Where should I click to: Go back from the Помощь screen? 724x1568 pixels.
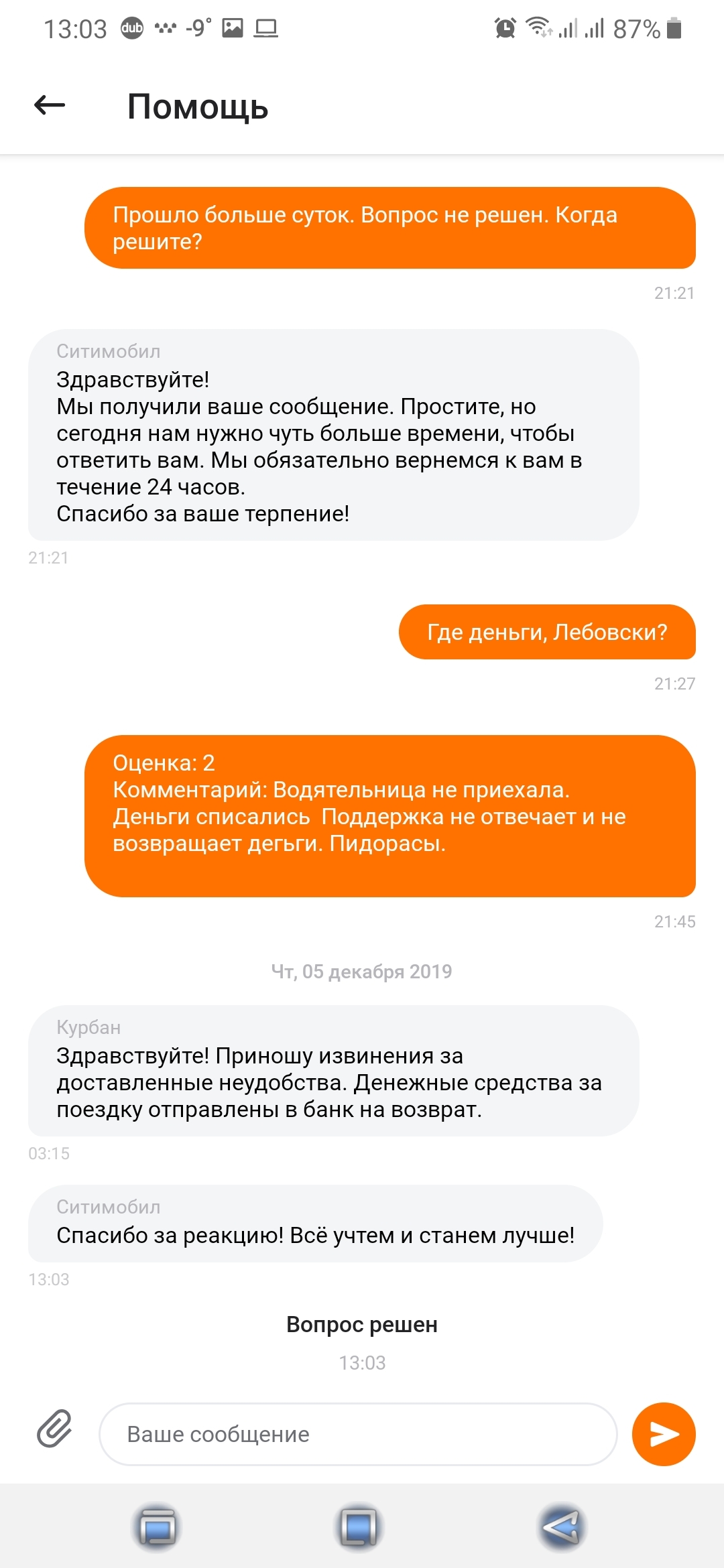click(x=50, y=105)
